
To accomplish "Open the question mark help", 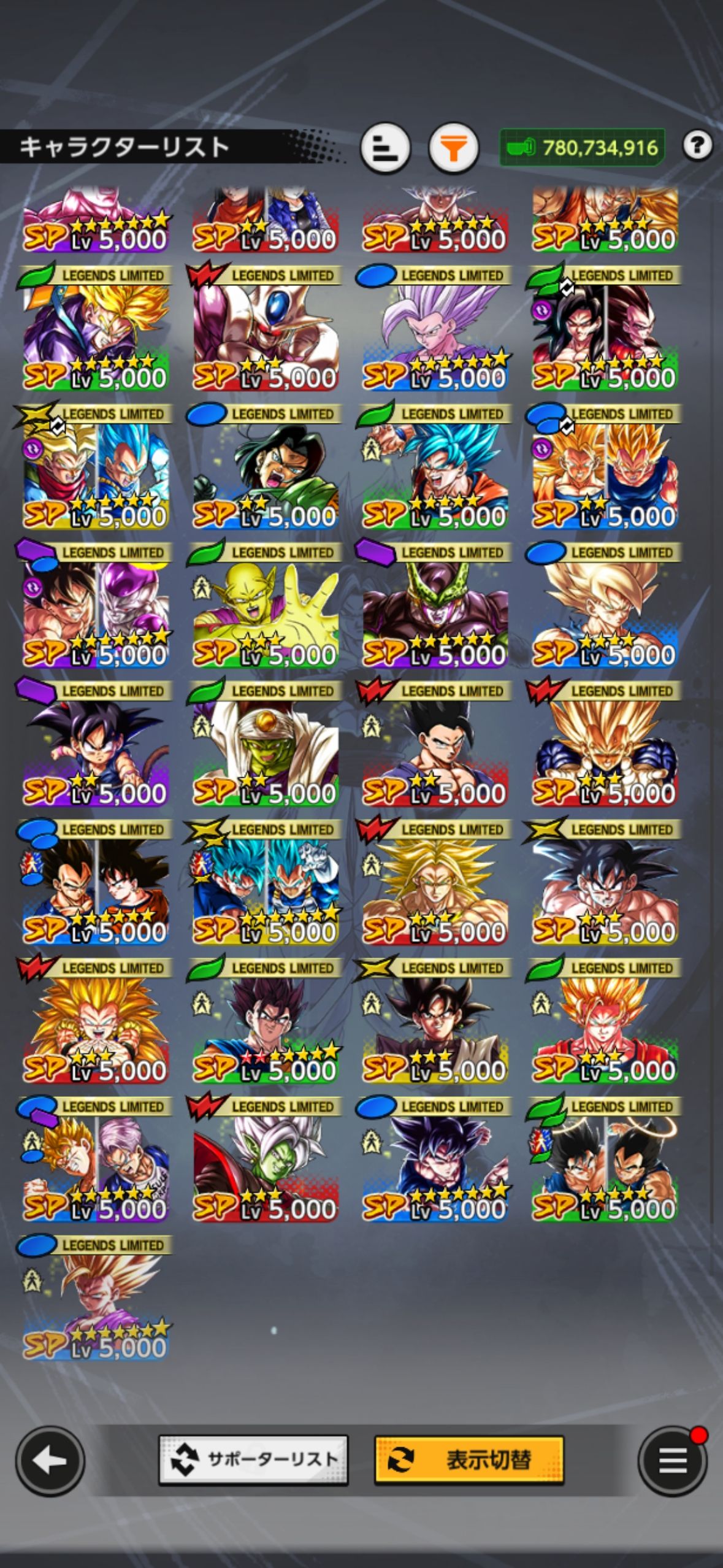I will 697,146.
